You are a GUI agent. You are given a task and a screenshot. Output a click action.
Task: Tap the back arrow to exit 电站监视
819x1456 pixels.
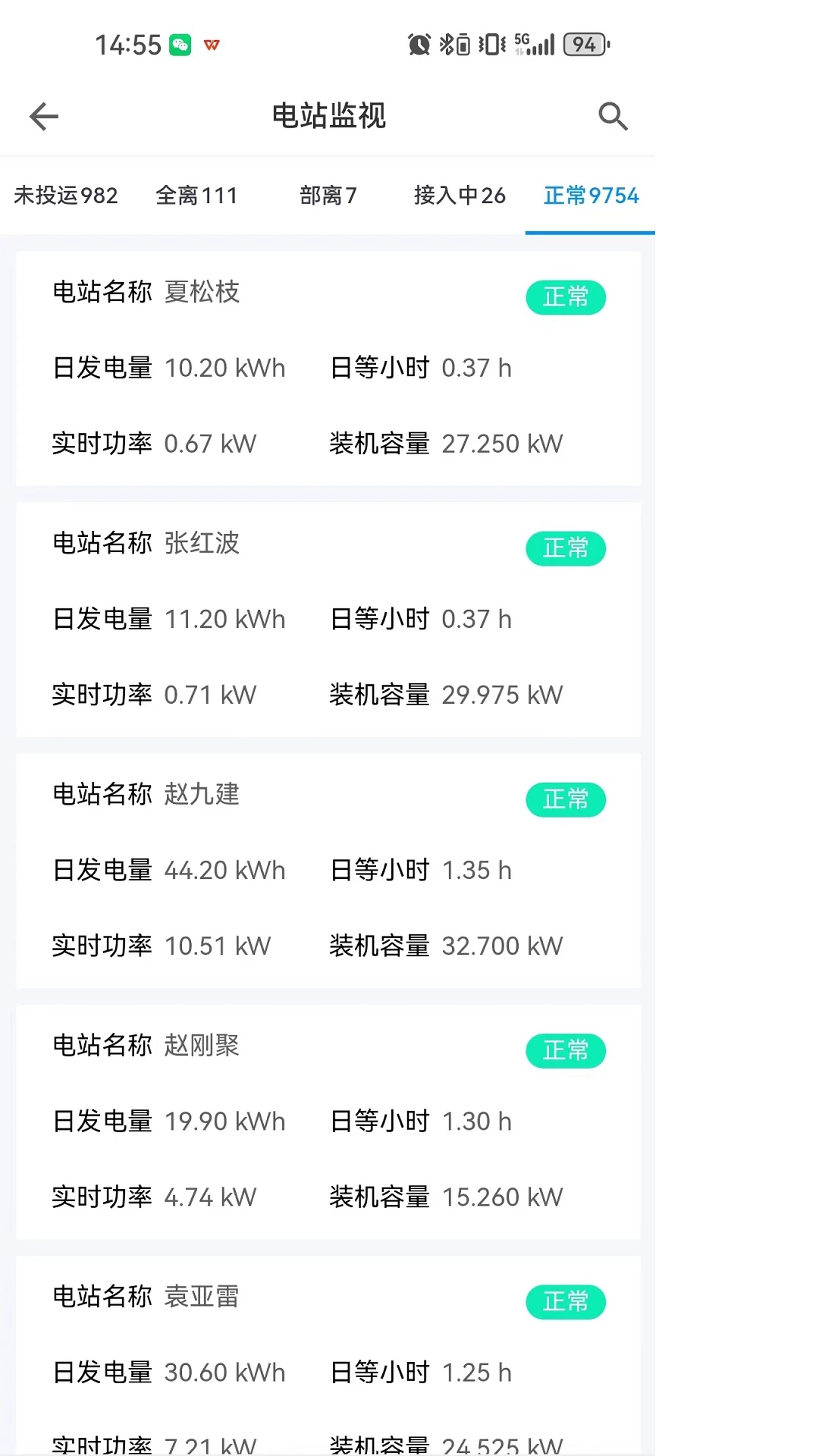(43, 116)
